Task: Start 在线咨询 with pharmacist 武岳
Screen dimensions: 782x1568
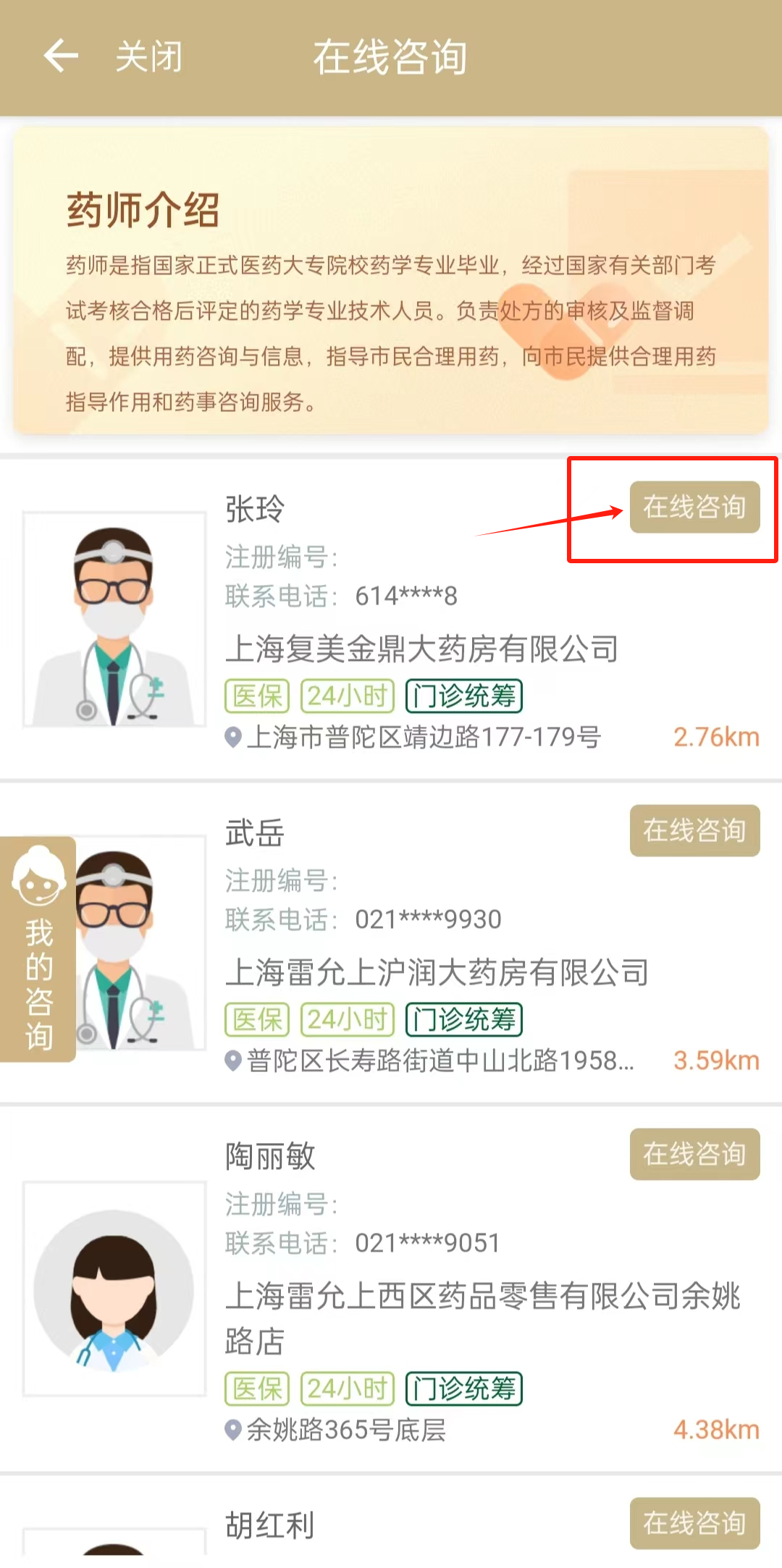Action: pyautogui.click(x=694, y=830)
